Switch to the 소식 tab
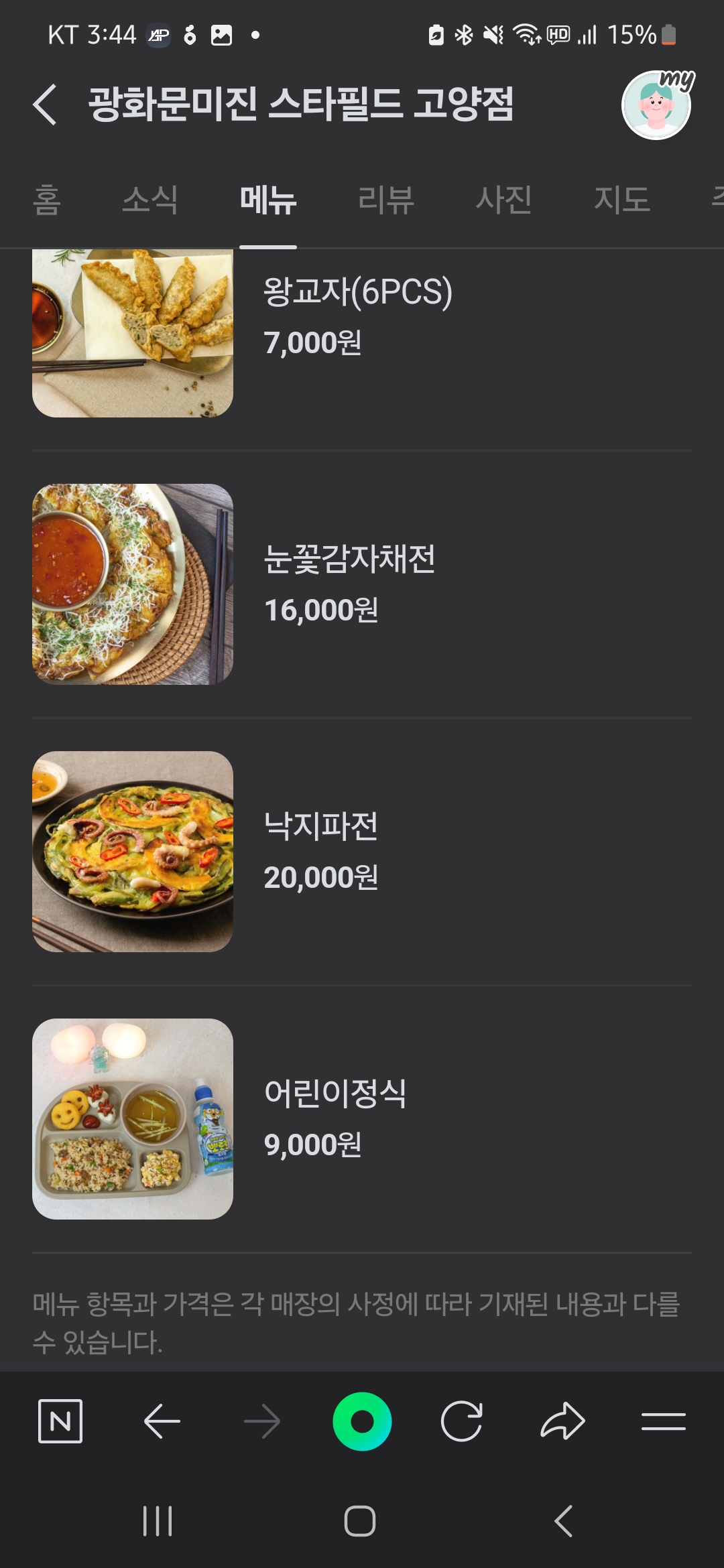This screenshot has width=724, height=1568. [150, 200]
